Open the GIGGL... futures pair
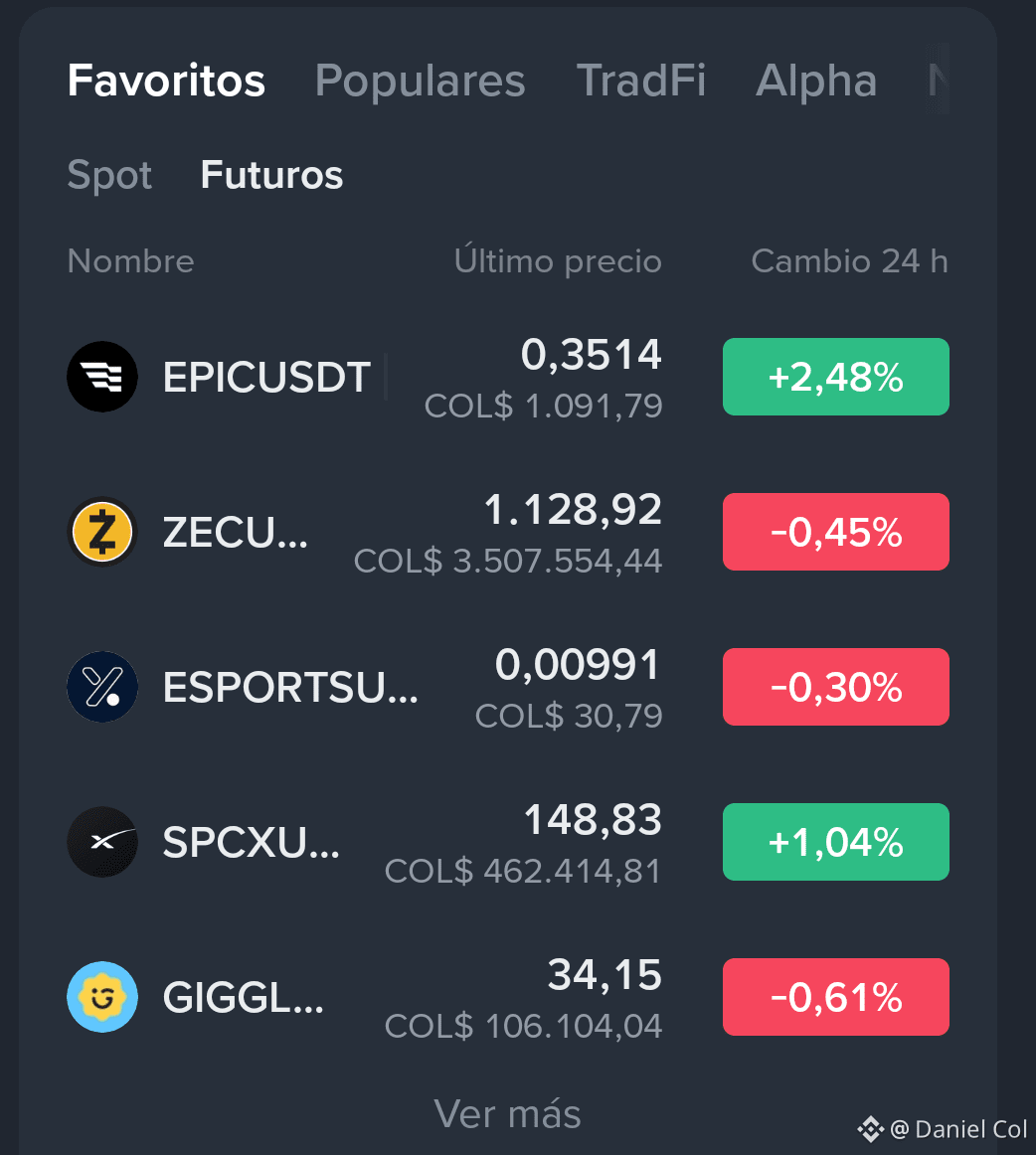This screenshot has width=1036, height=1155. pos(508,997)
